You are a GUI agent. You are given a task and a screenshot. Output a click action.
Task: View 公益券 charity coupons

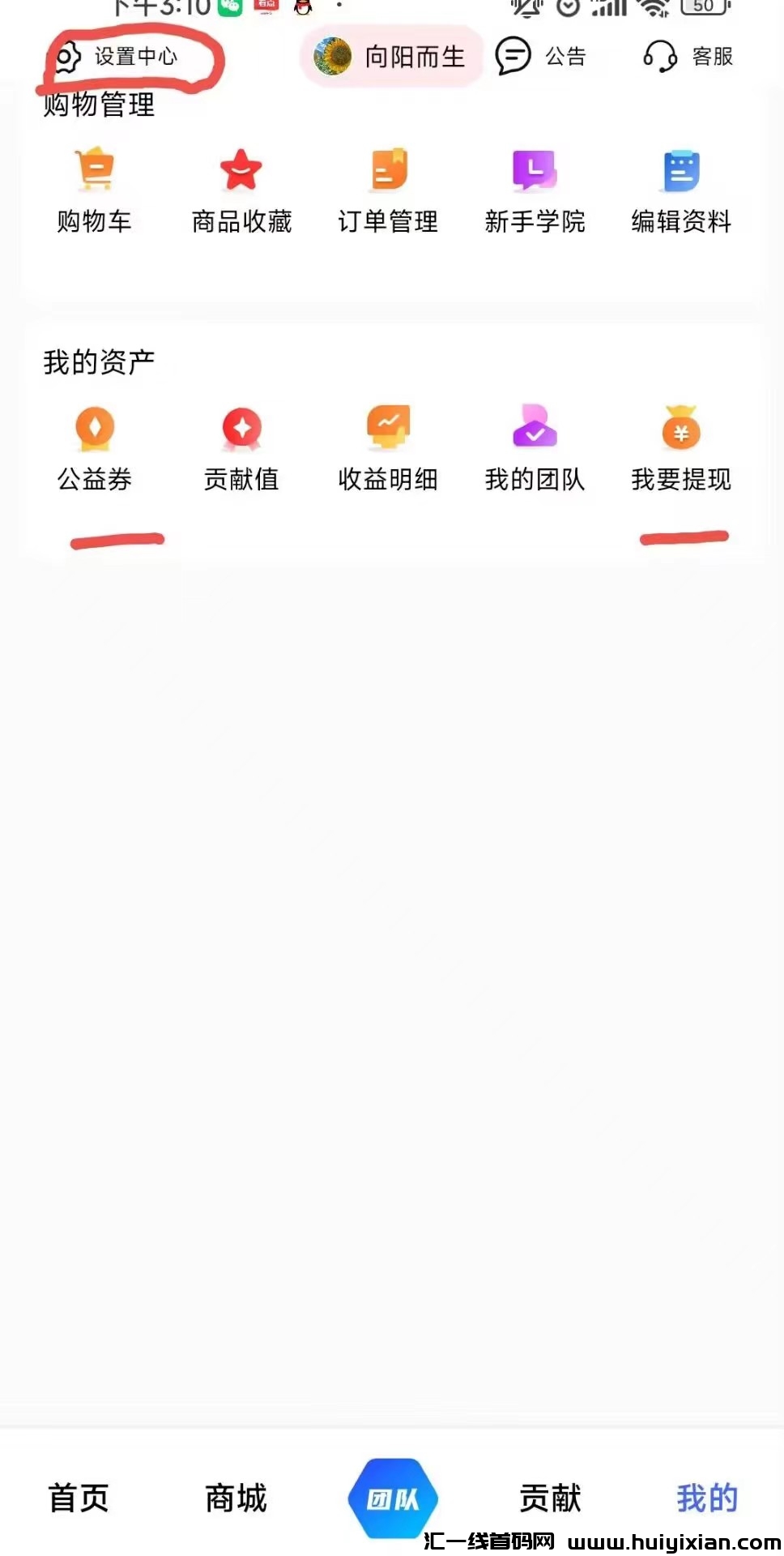tap(95, 446)
